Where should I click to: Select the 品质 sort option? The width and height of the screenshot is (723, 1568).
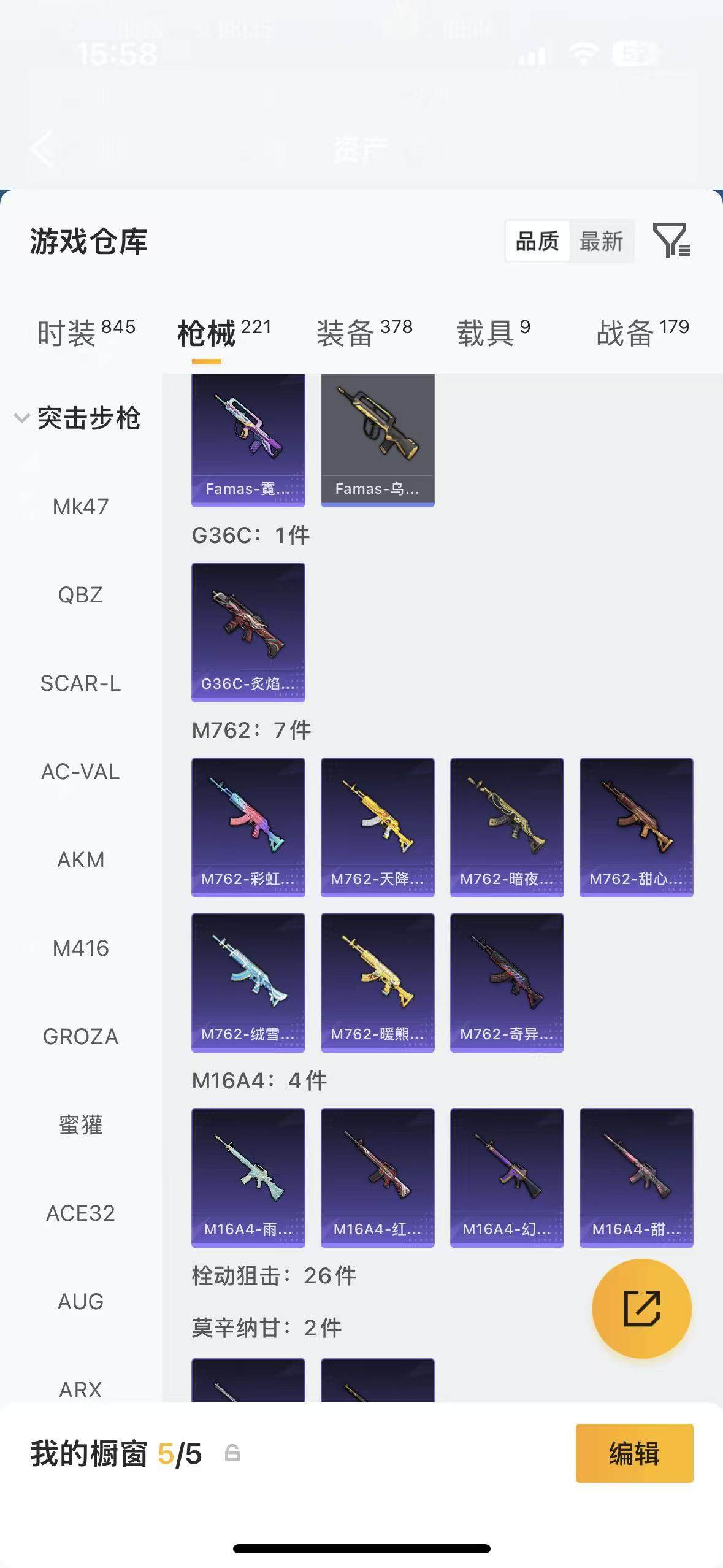(537, 241)
